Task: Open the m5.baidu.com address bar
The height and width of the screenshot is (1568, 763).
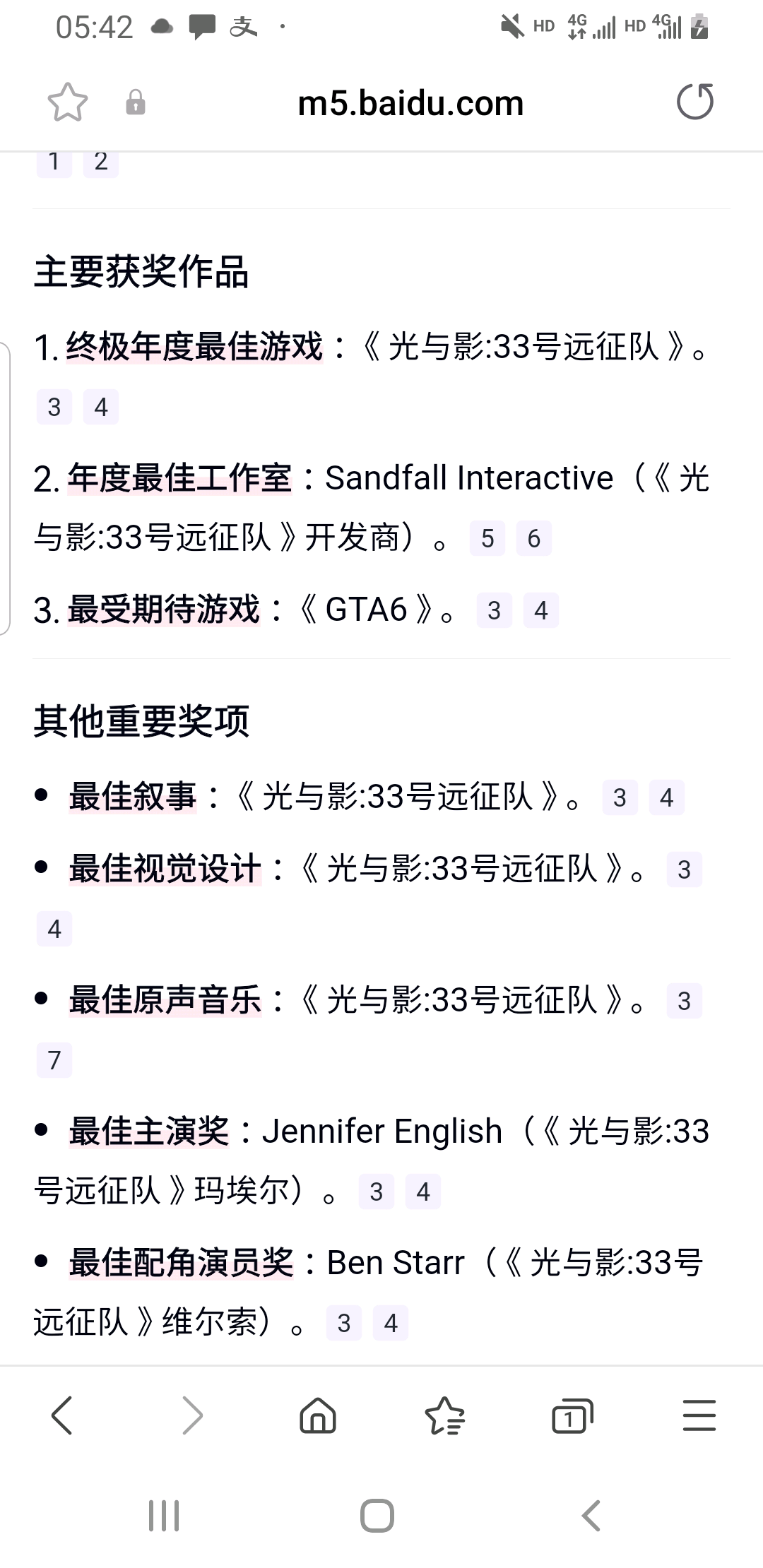Action: tap(410, 104)
